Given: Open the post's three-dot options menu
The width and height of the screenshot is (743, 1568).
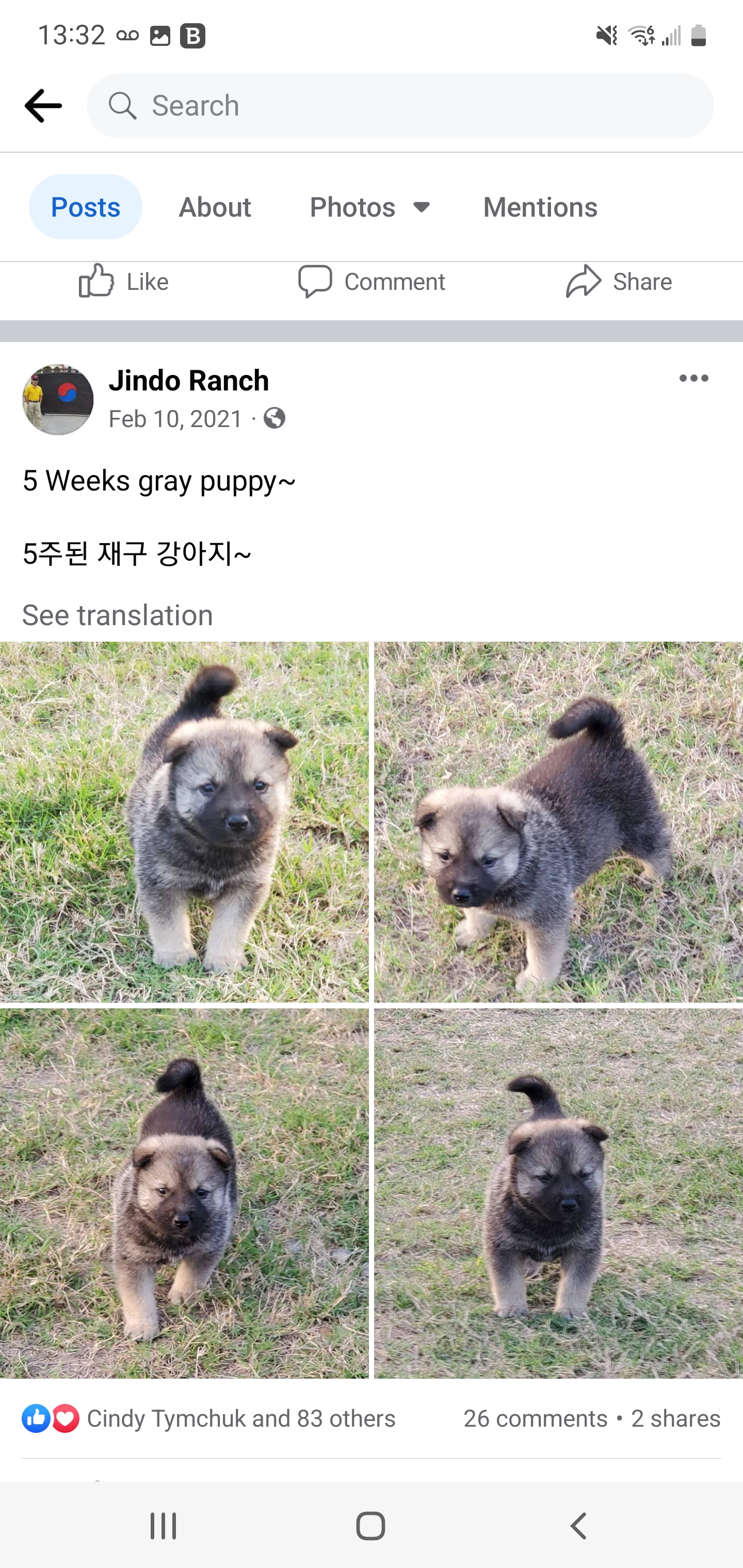Looking at the screenshot, I should 693,379.
